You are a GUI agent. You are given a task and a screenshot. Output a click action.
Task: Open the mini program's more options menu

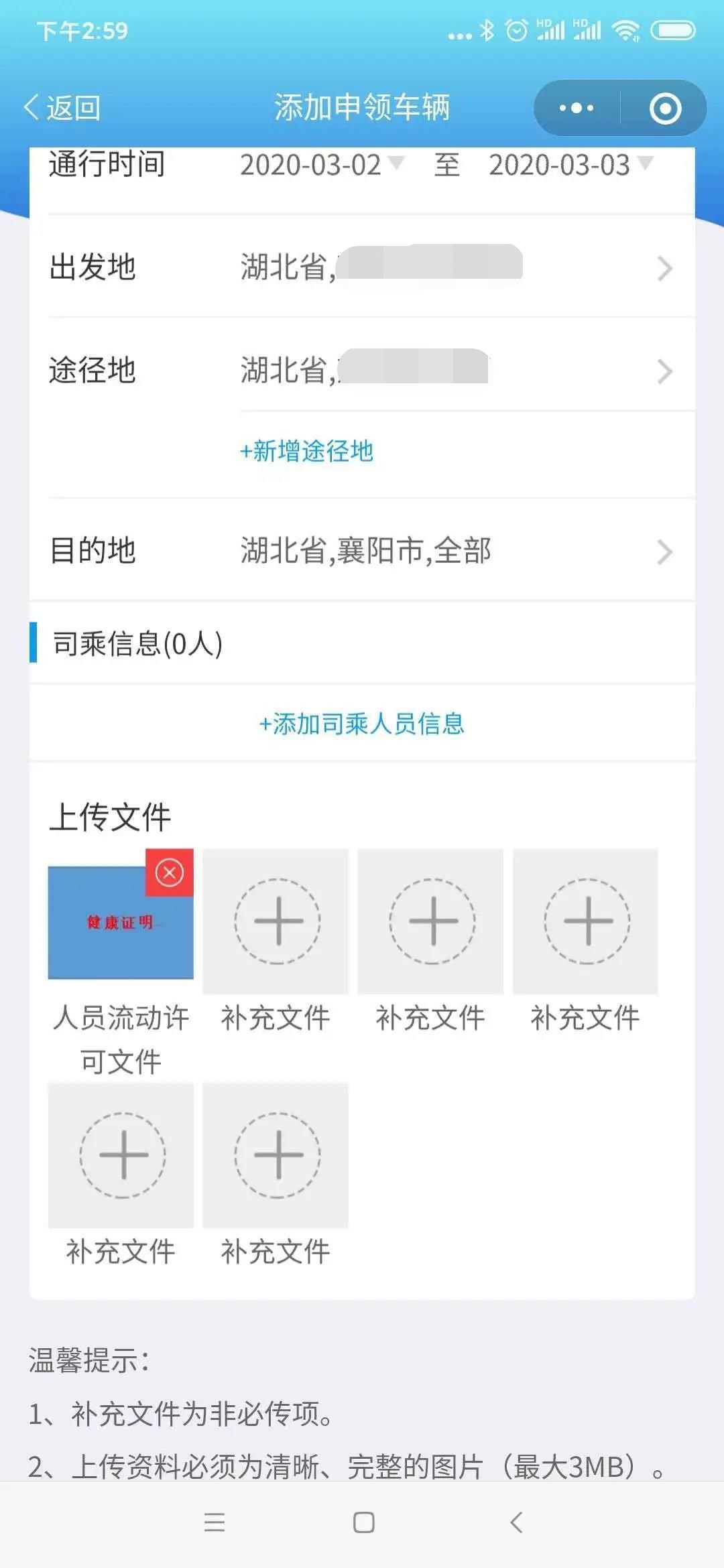(577, 108)
